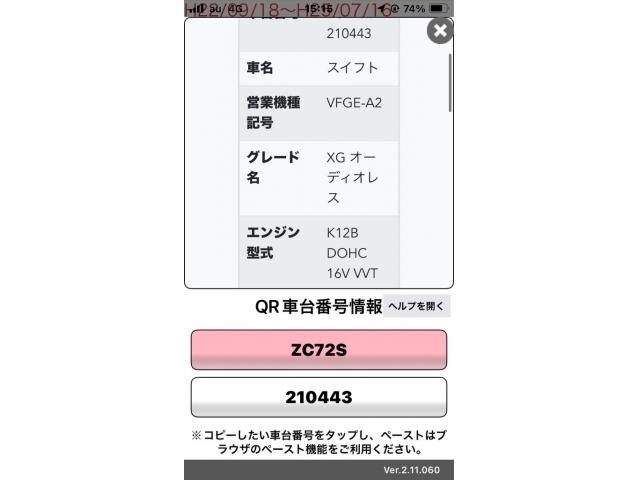Copy the ZC72S chassis model code
This screenshot has width=640, height=480.
[x=318, y=350]
